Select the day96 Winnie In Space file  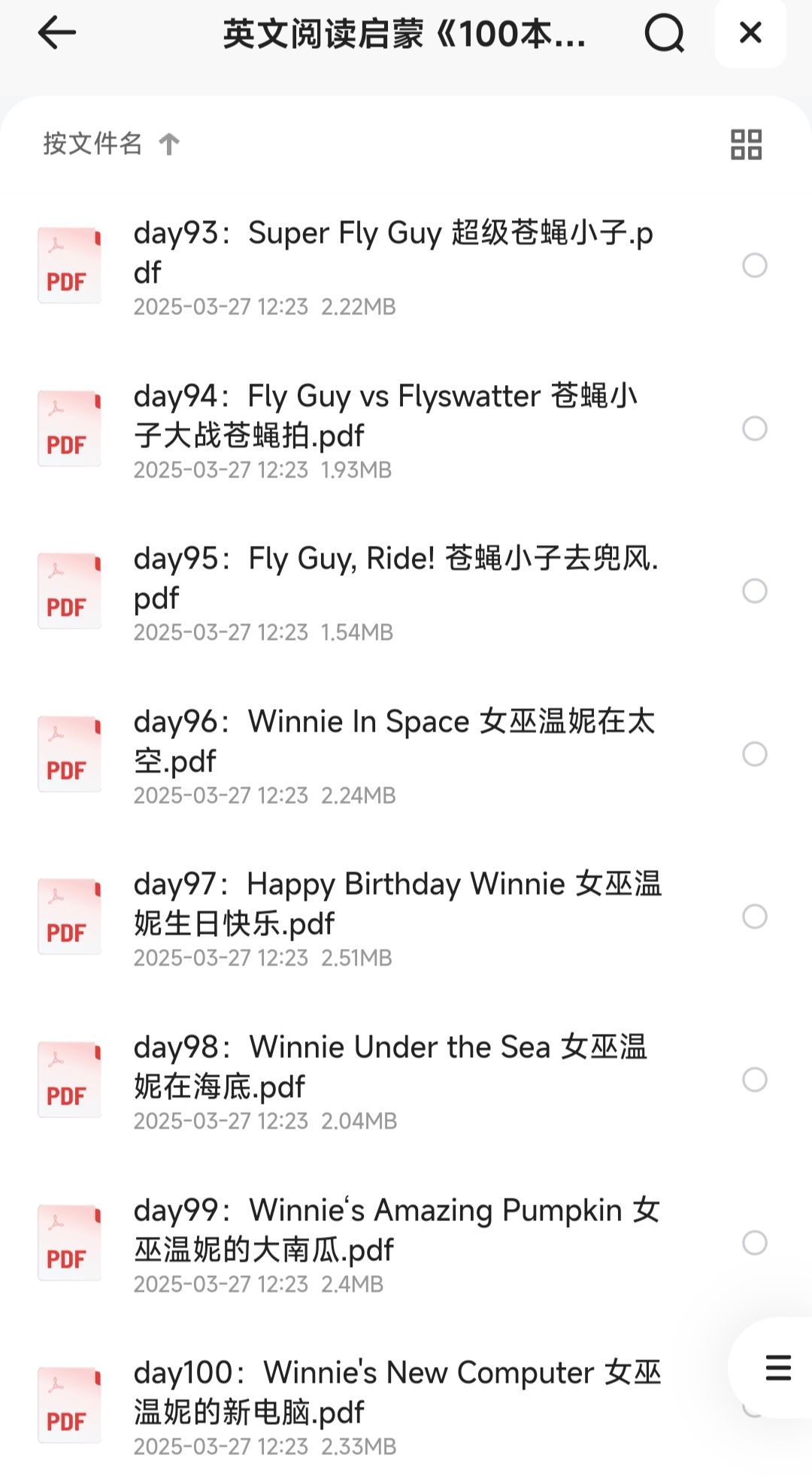point(754,754)
